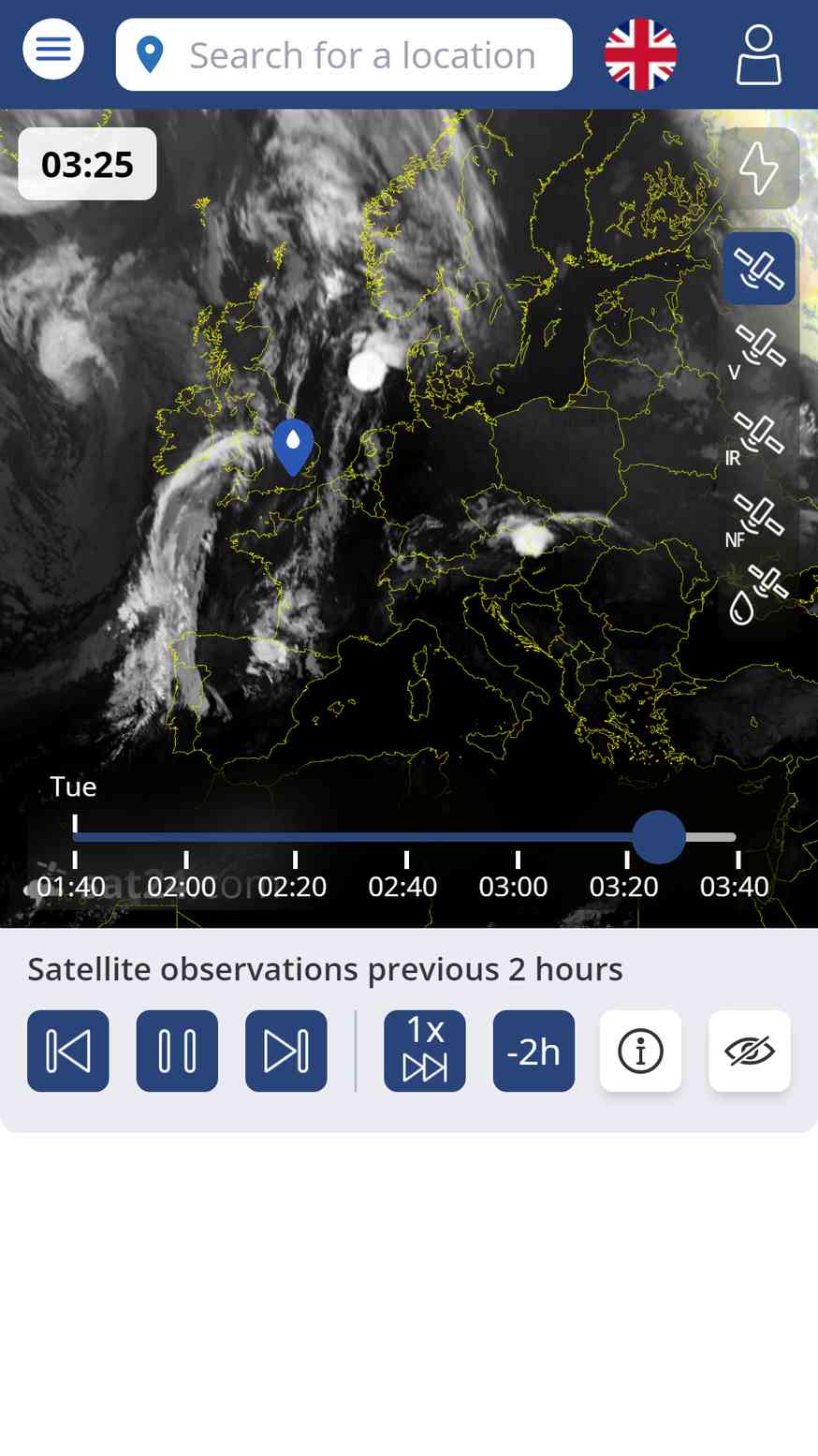Pause the satellite animation
The image size is (818, 1456).
pyautogui.click(x=177, y=1051)
